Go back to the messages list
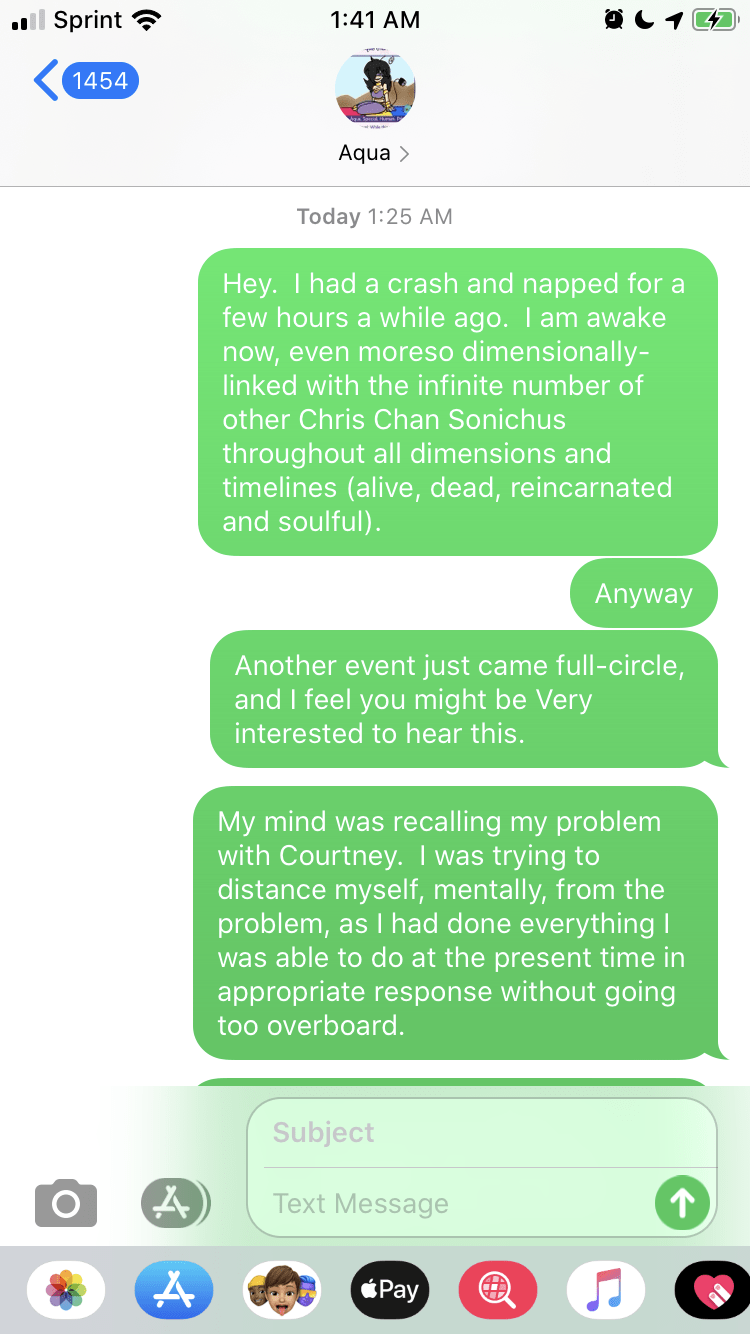750x1334 pixels. click(84, 81)
